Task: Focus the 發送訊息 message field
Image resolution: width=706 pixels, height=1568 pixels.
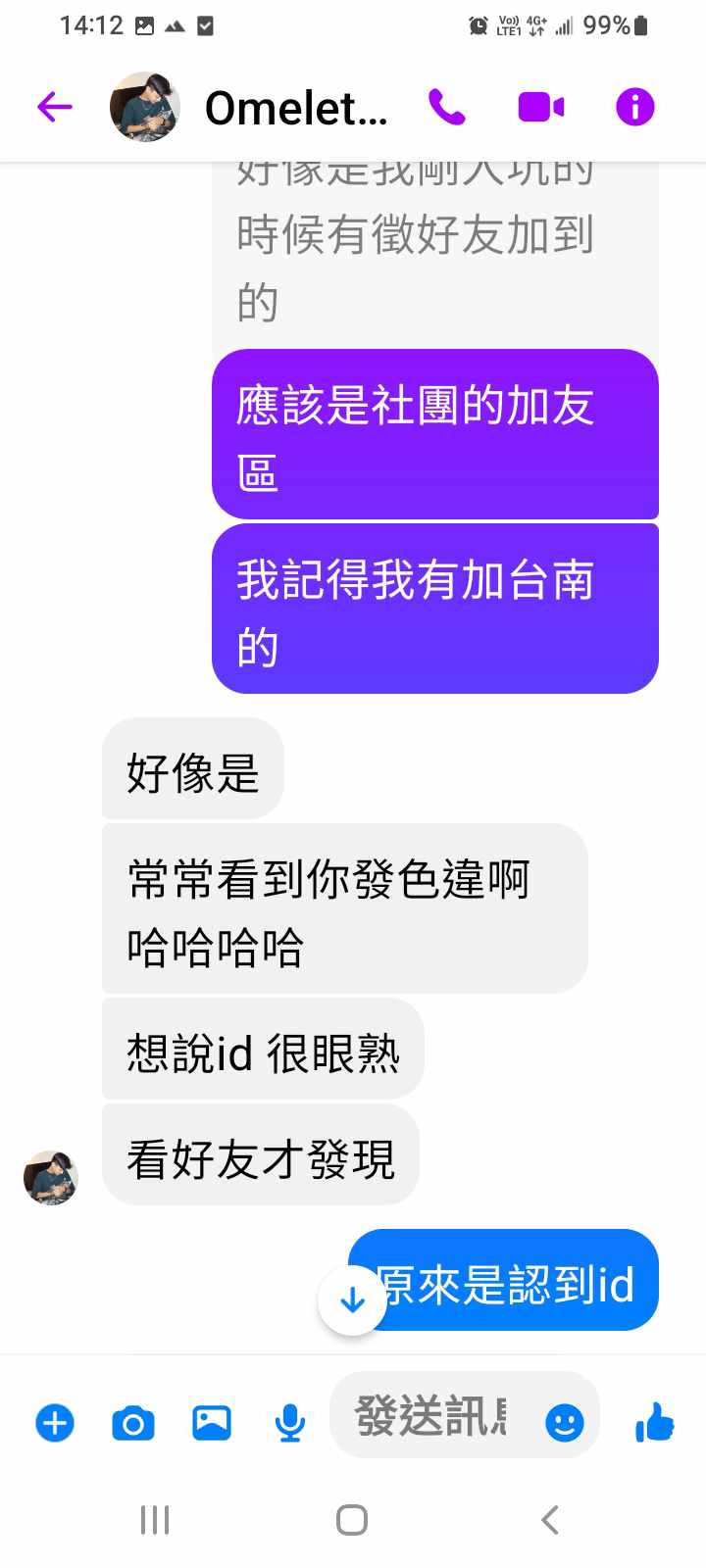Action: pos(431,1417)
